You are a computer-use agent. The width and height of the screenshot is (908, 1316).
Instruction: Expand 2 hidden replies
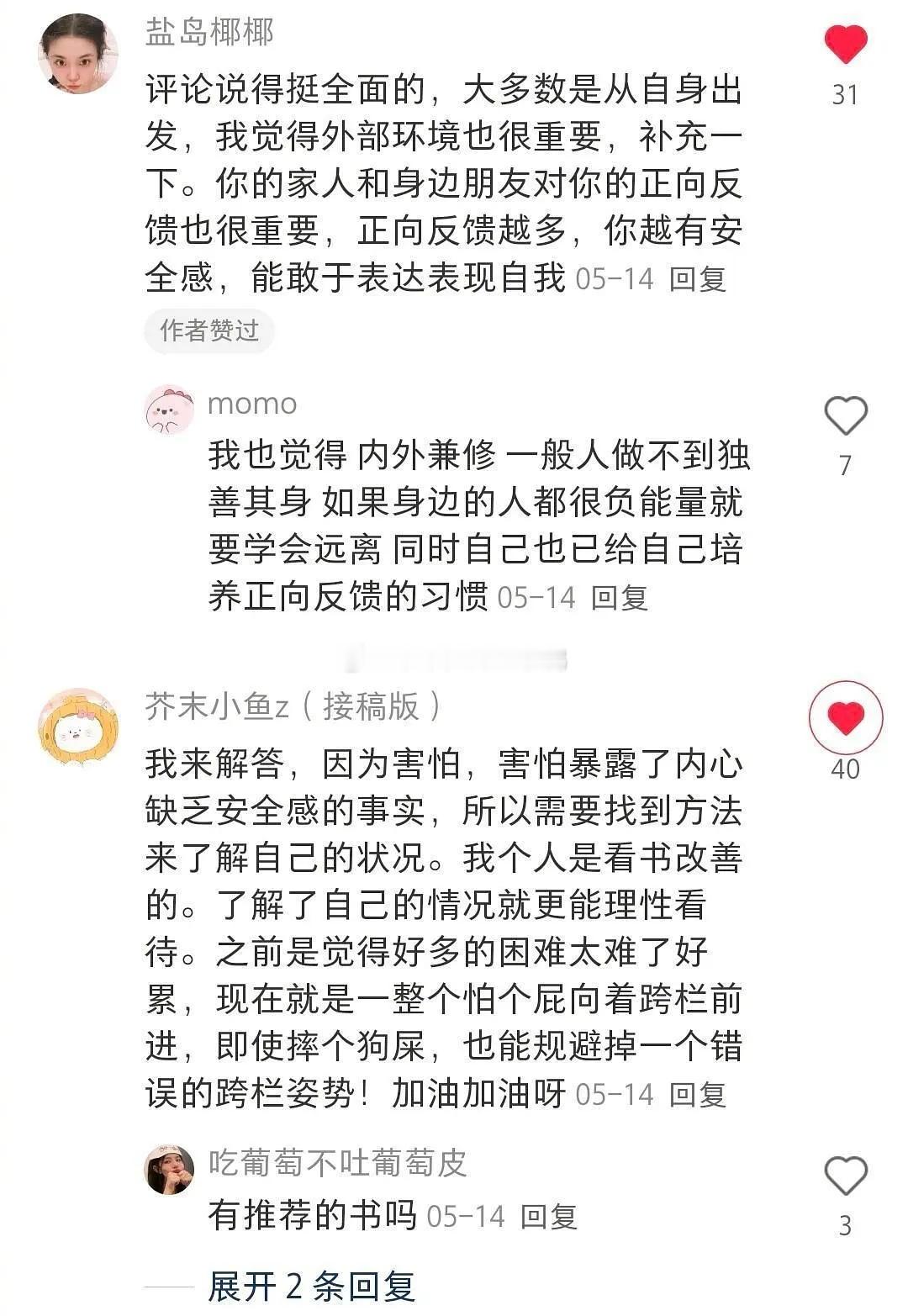point(310,1286)
